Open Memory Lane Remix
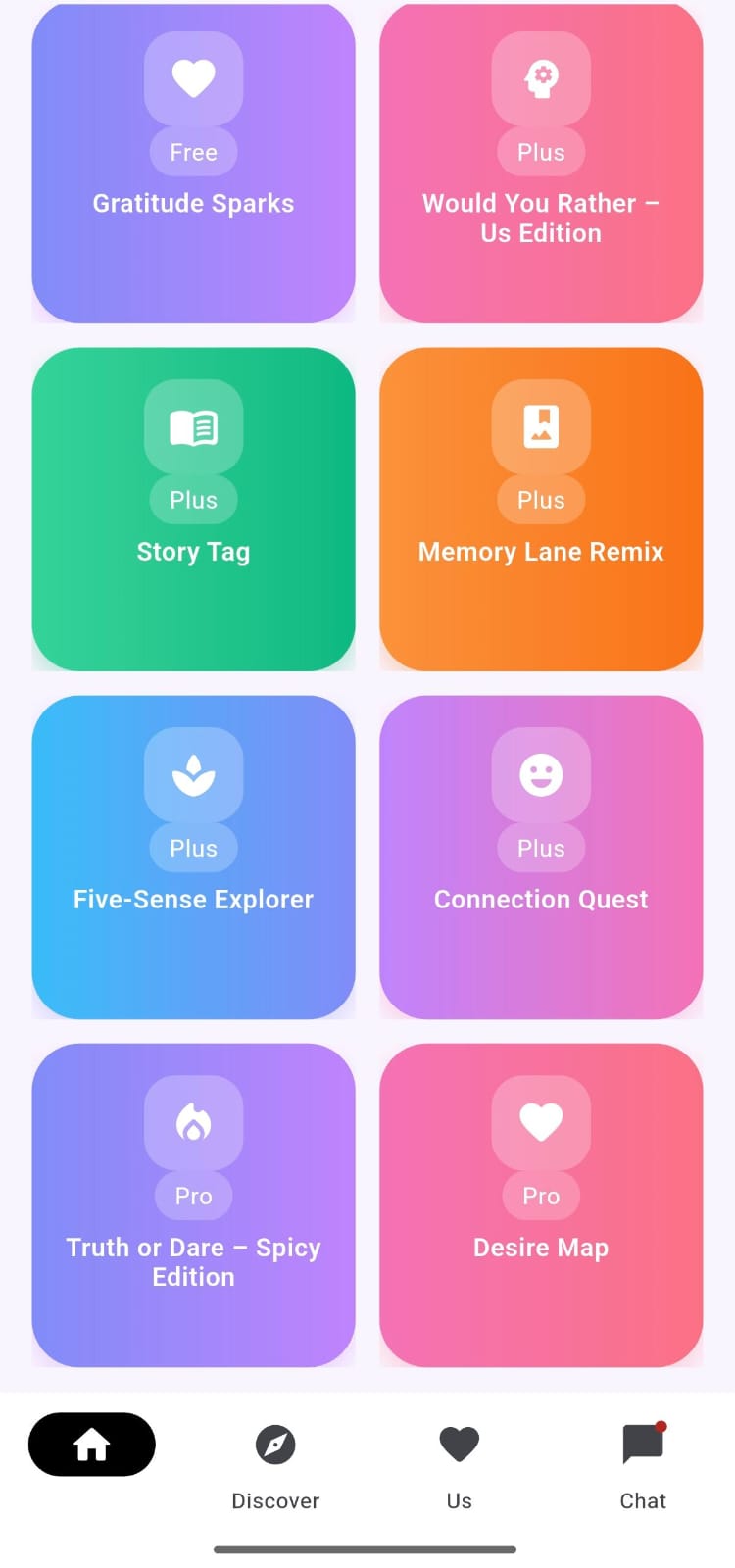Screen dimensions: 735x1568 (541, 510)
